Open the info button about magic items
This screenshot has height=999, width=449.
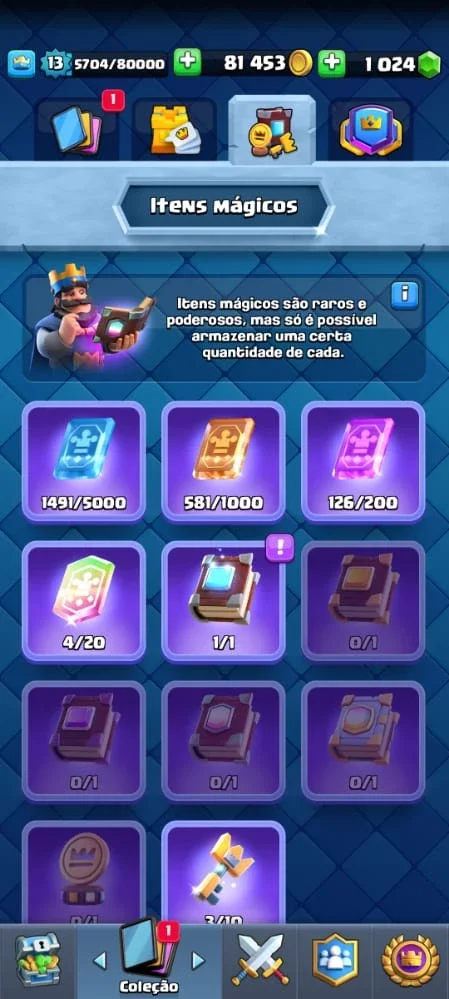pos(404,296)
